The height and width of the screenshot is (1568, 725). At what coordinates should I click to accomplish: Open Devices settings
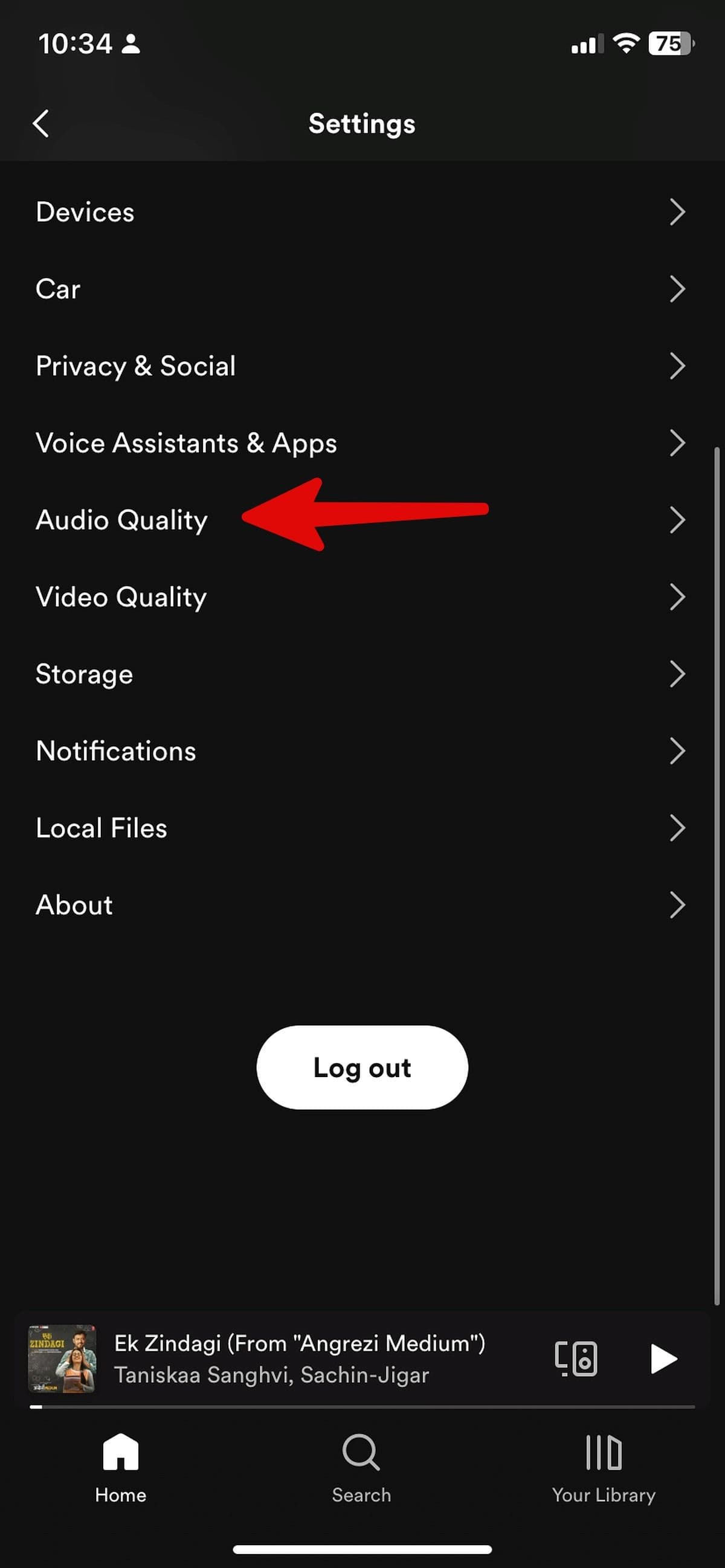coord(85,212)
